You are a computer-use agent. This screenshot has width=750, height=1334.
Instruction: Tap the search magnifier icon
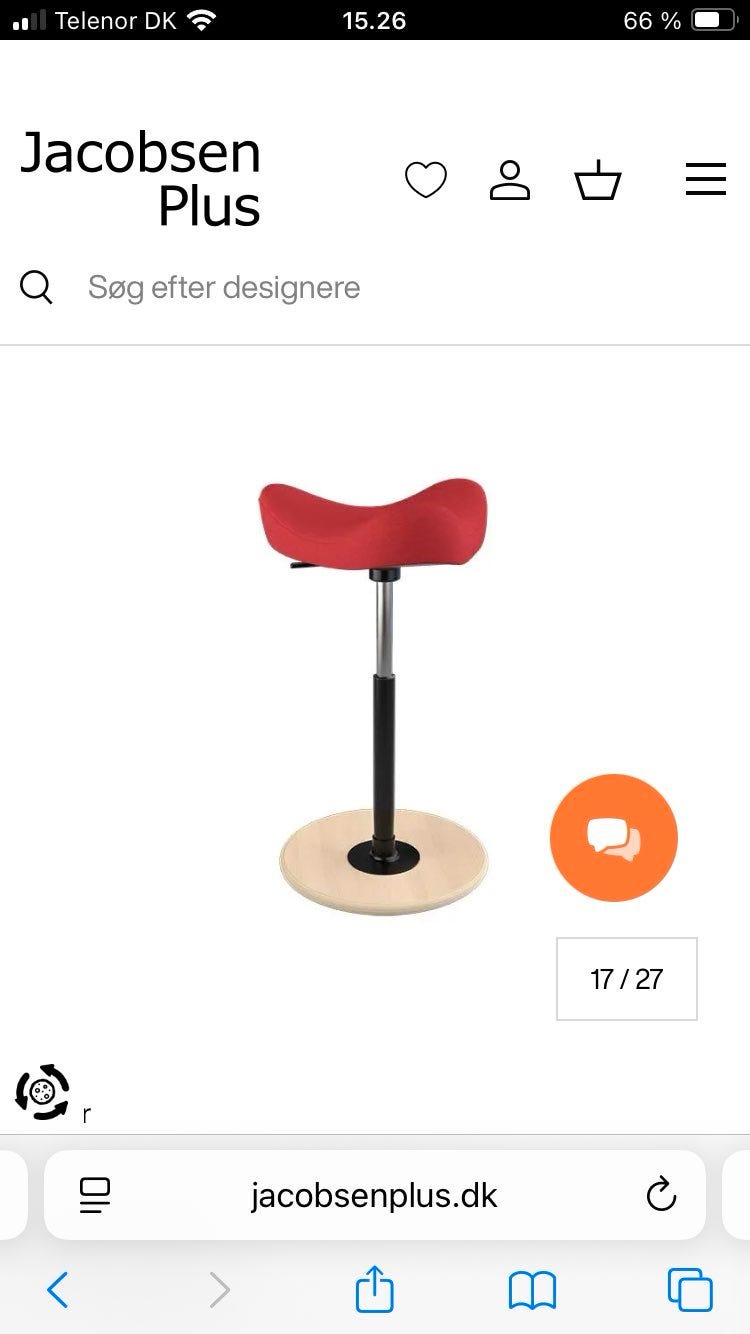coord(36,288)
